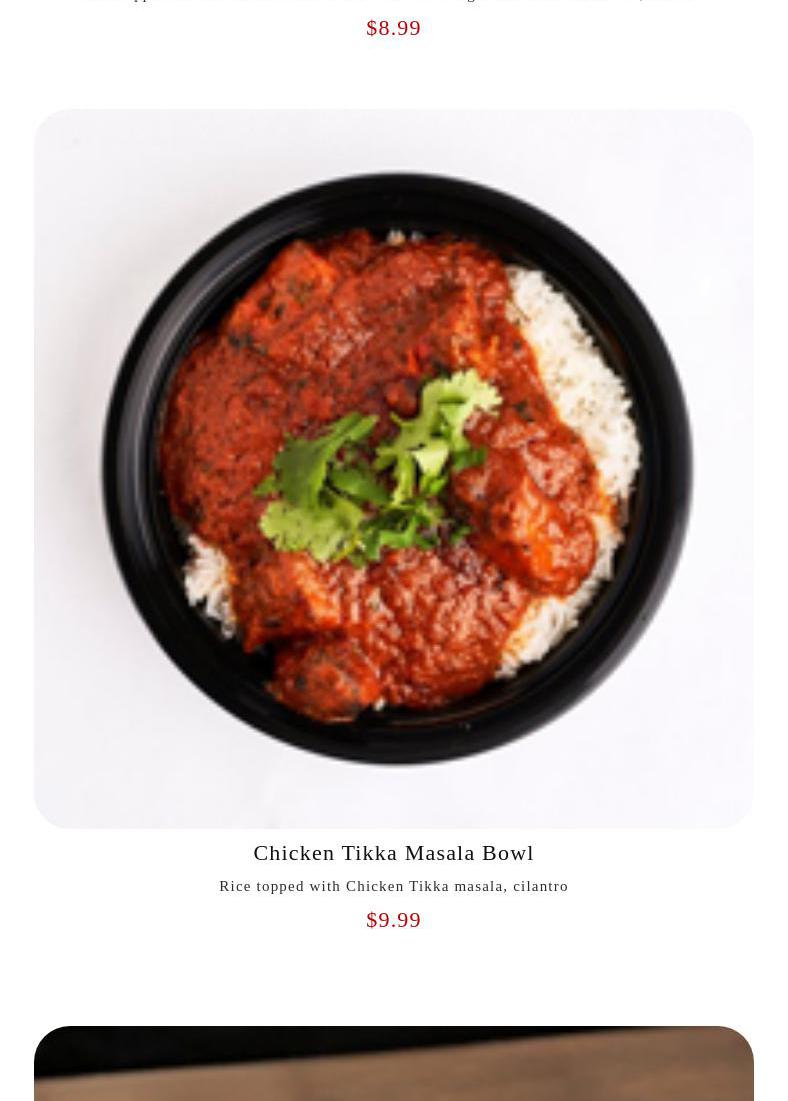Open the Chicken Tikka Masala Bowl title link
The height and width of the screenshot is (1101, 788).
pos(393,853)
